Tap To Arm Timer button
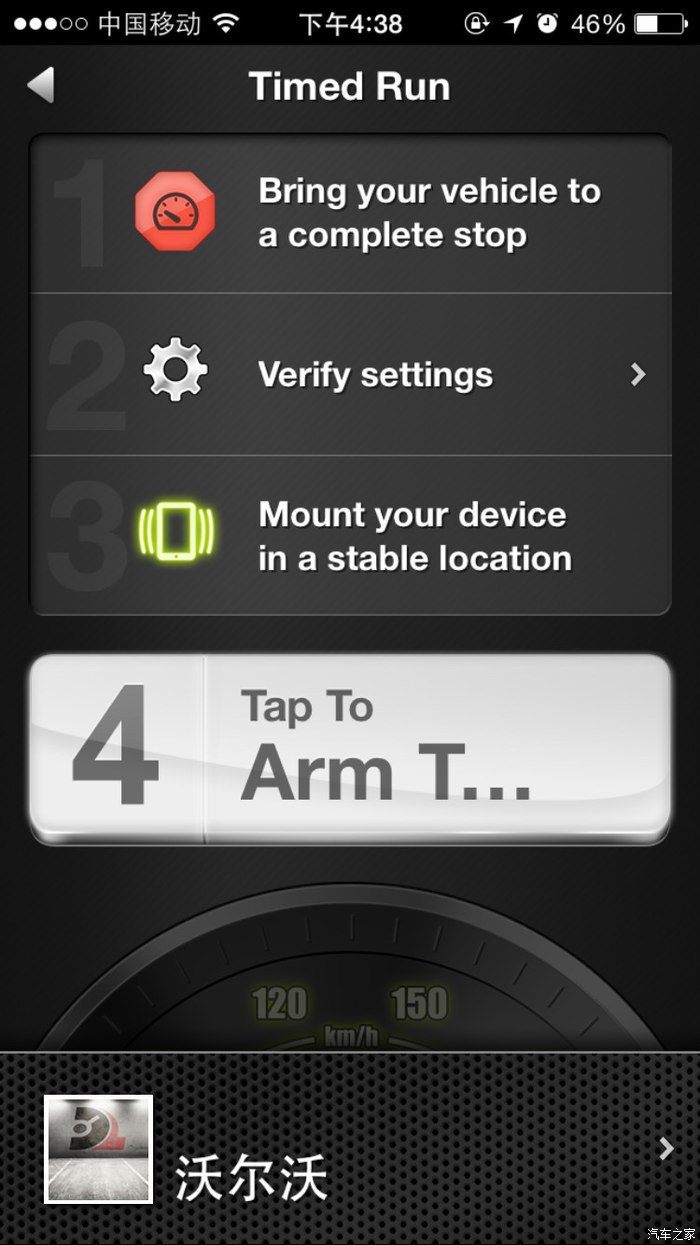Viewport: 700px width, 1245px height. [x=350, y=748]
